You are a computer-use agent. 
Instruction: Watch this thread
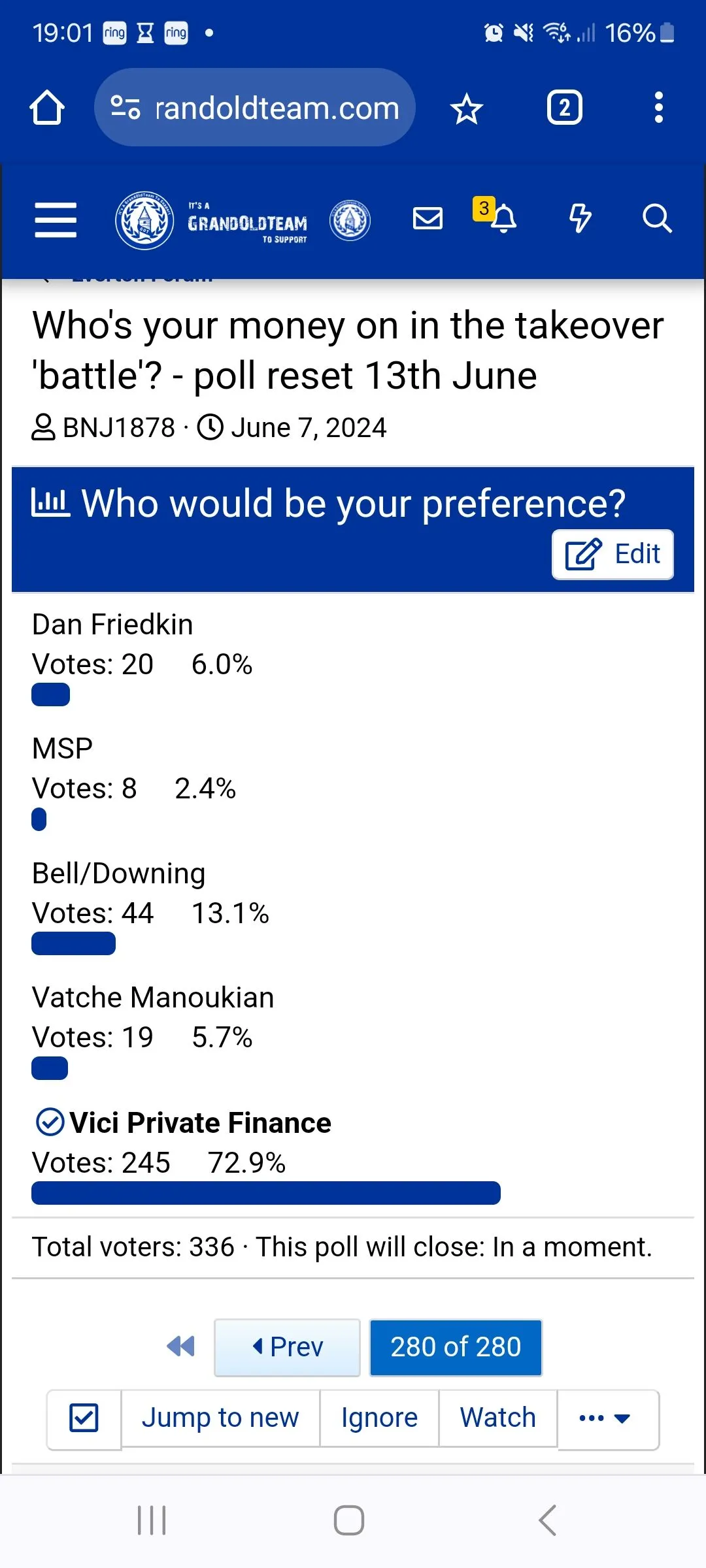click(497, 1418)
